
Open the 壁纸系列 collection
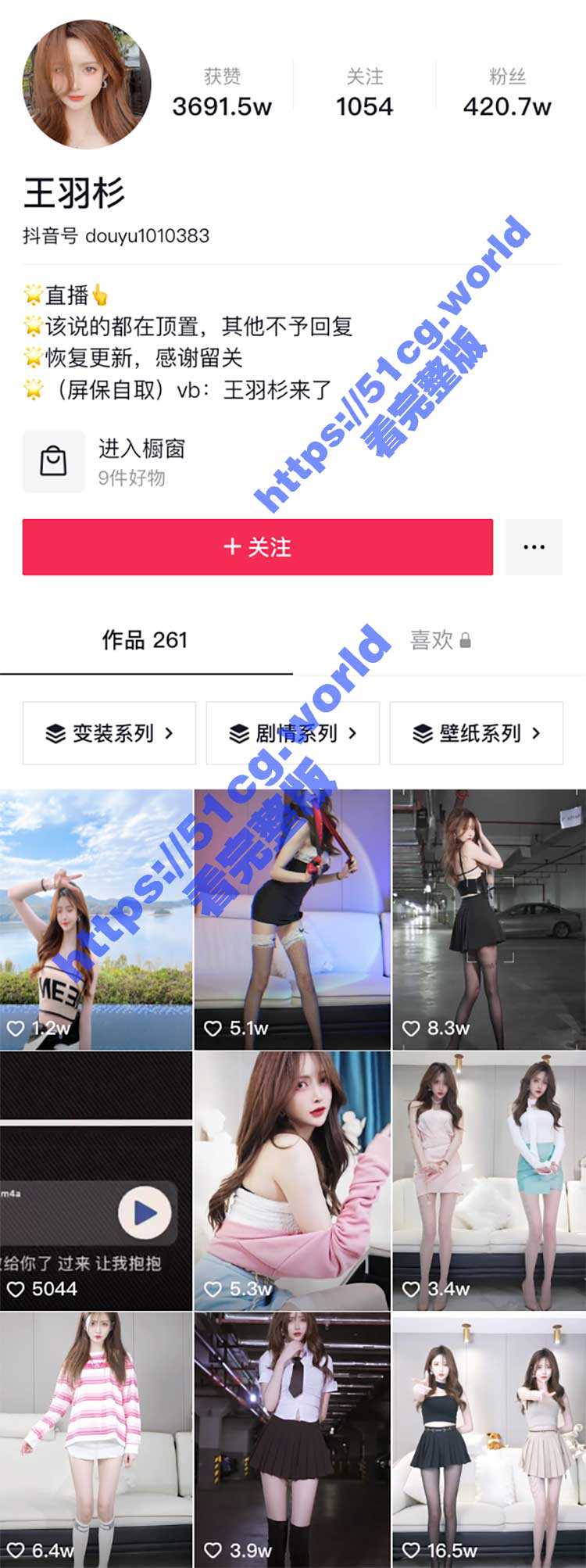476,733
